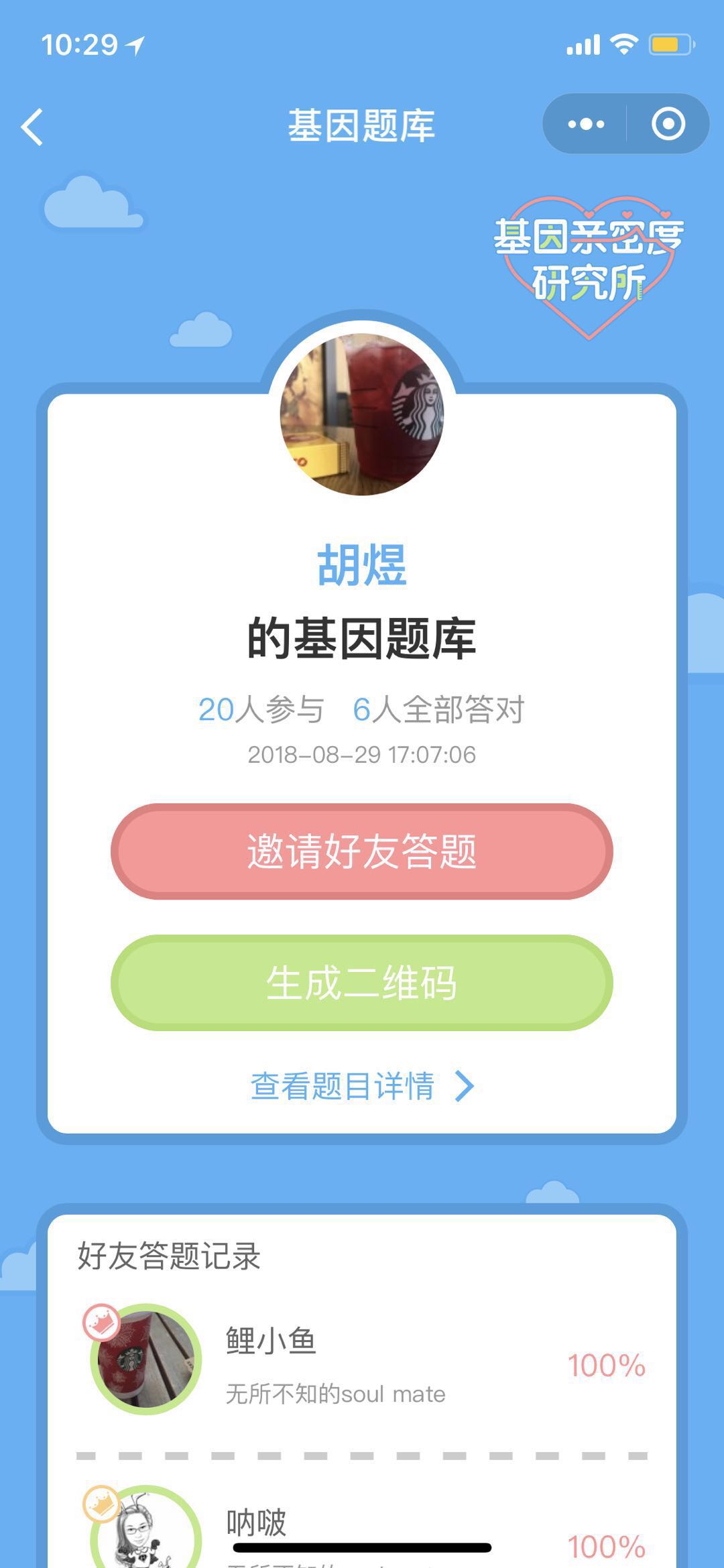Generate a QR code via 生成二维码

pyautogui.click(x=362, y=983)
